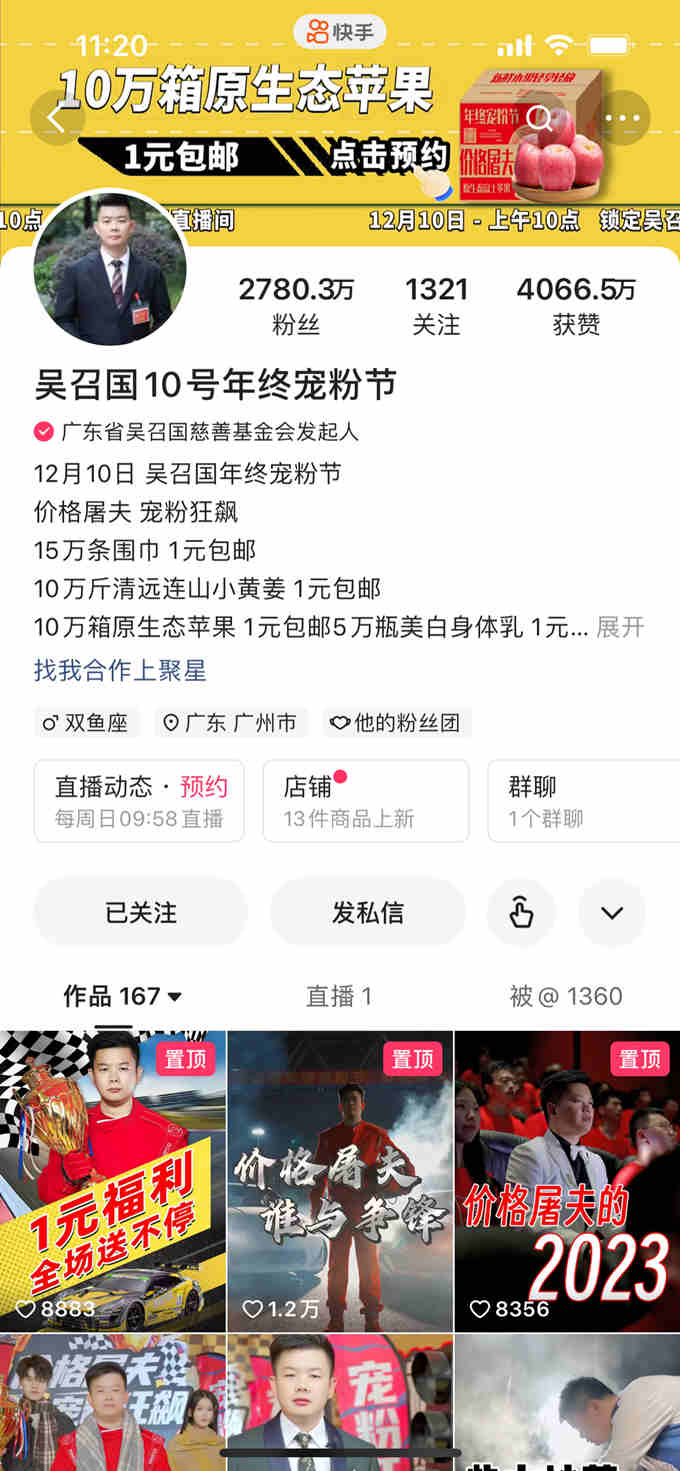Open the 店铺 shop card
Screen dimensions: 680x1471
(x=365, y=801)
